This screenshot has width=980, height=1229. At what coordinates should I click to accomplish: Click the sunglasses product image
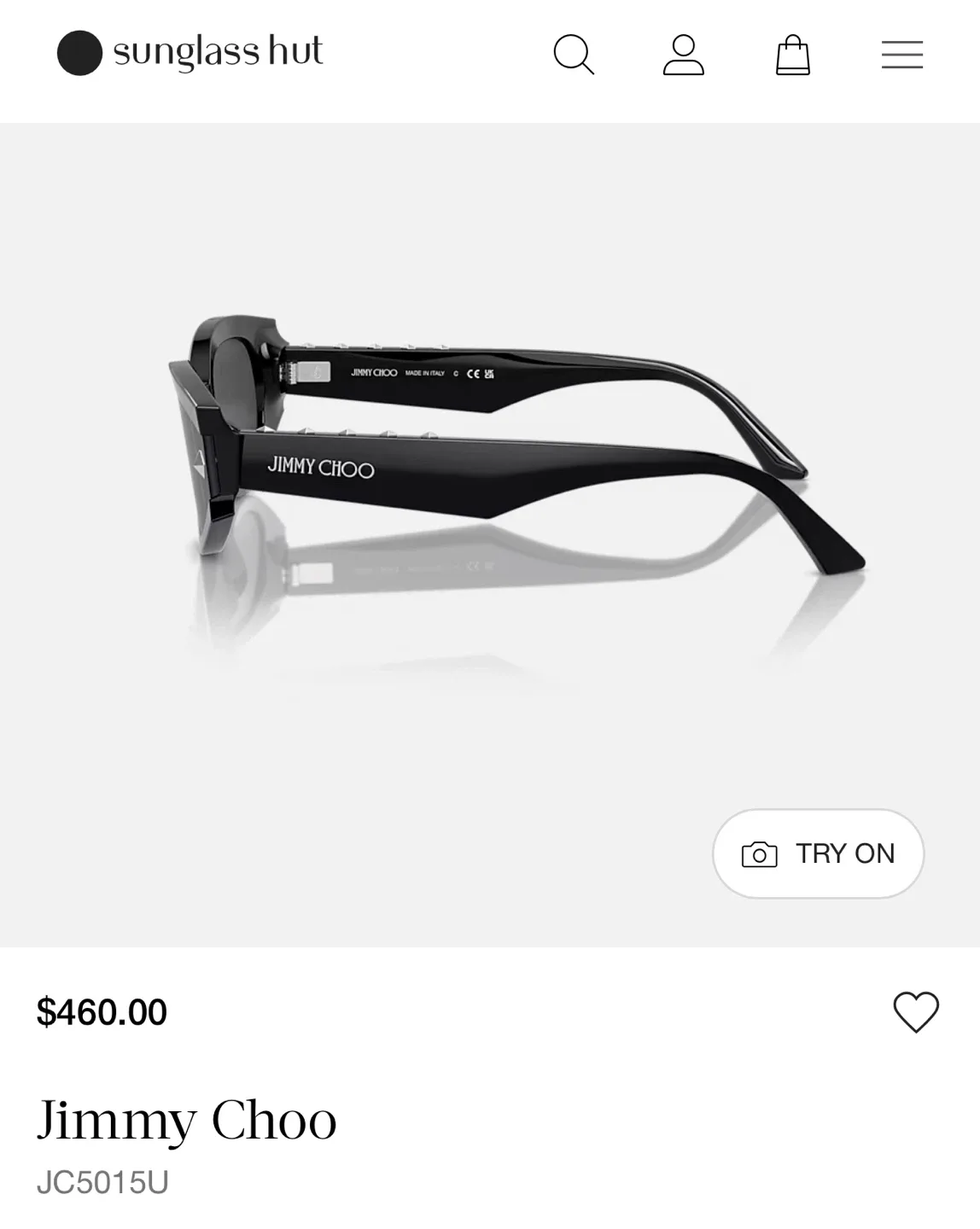click(x=490, y=444)
